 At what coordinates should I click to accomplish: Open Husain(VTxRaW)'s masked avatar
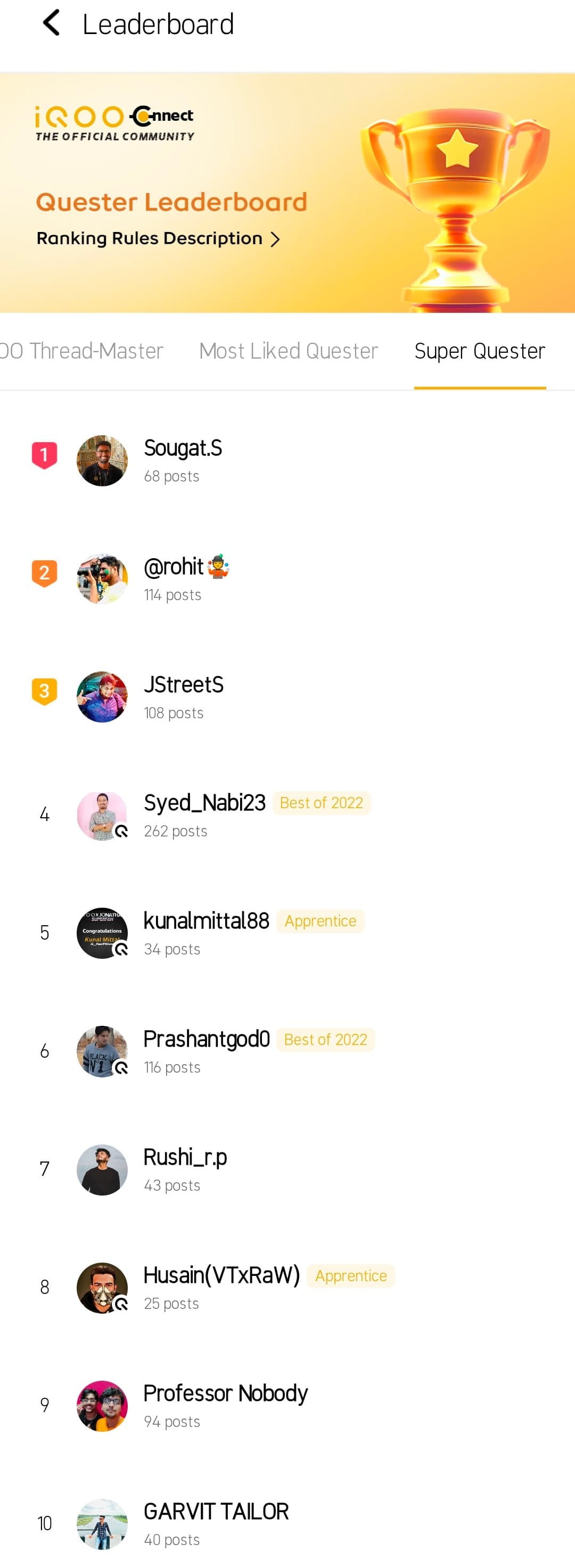pos(101,1288)
